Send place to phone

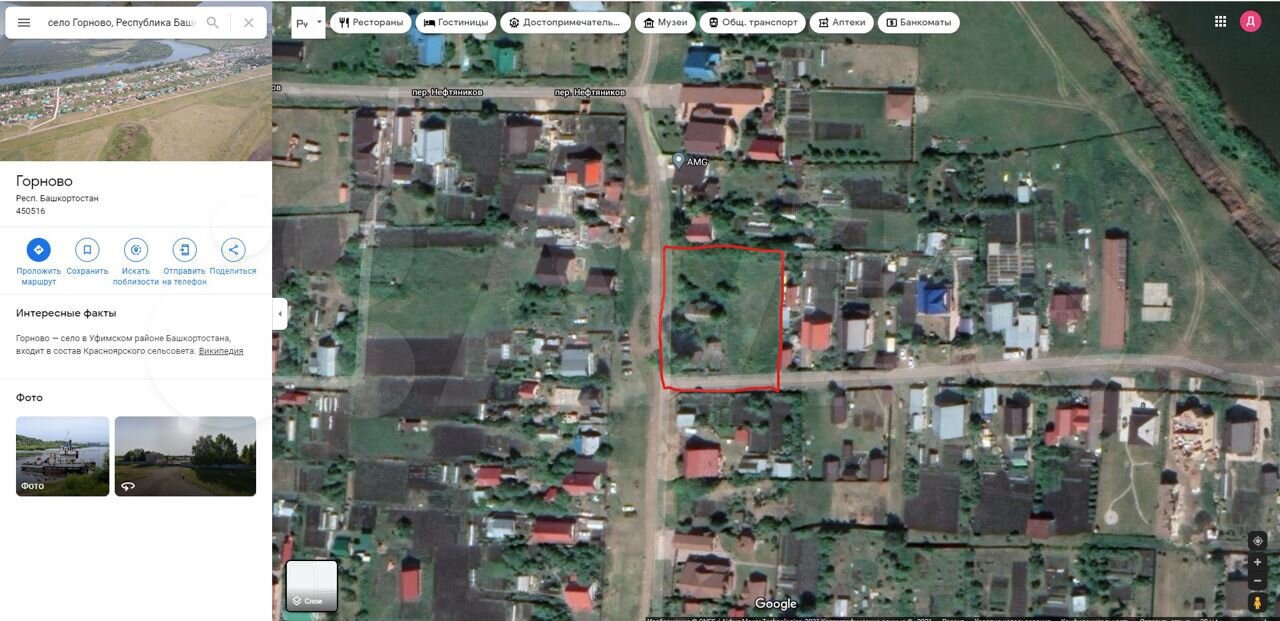[184, 250]
